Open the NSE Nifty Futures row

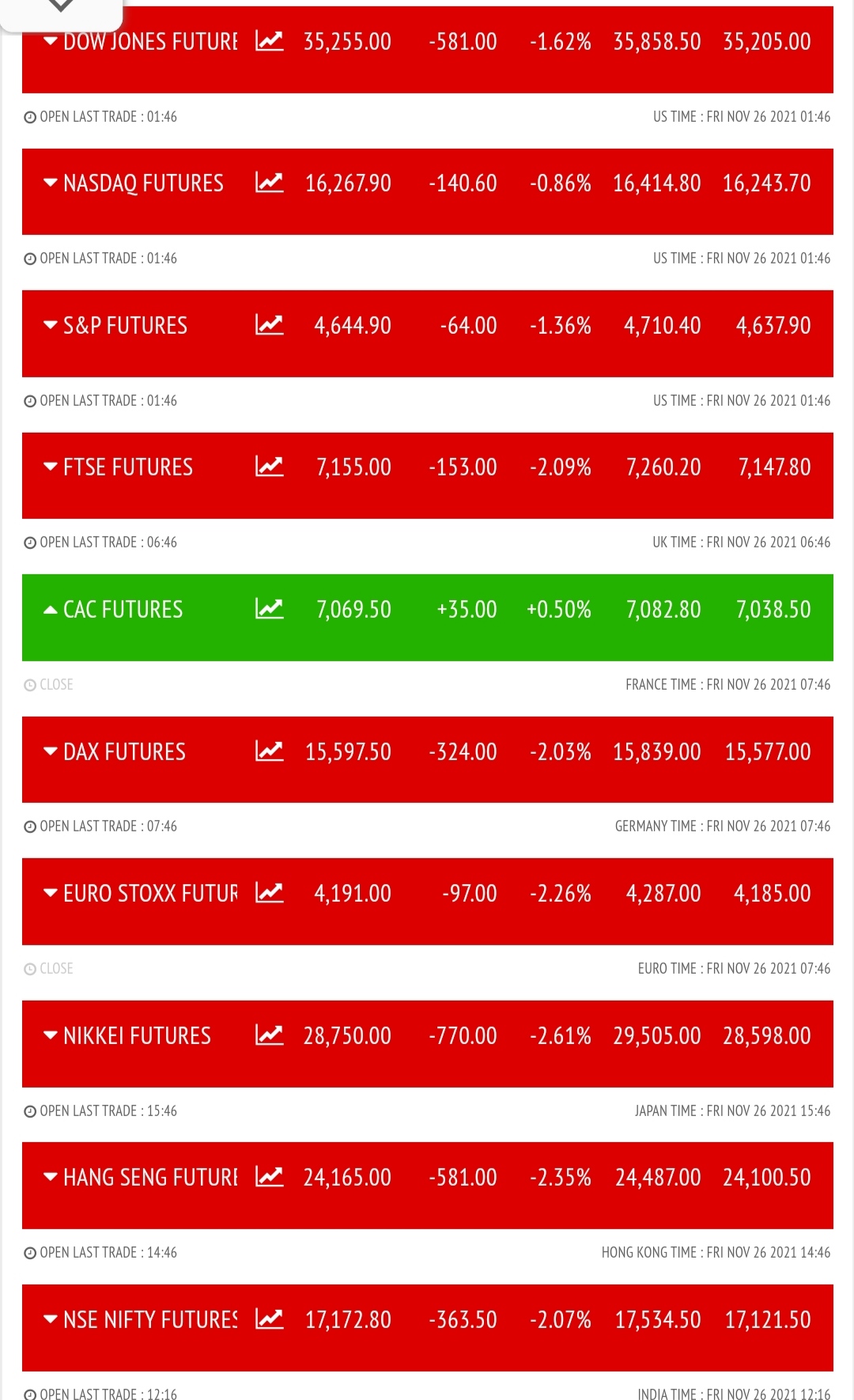point(428,1327)
